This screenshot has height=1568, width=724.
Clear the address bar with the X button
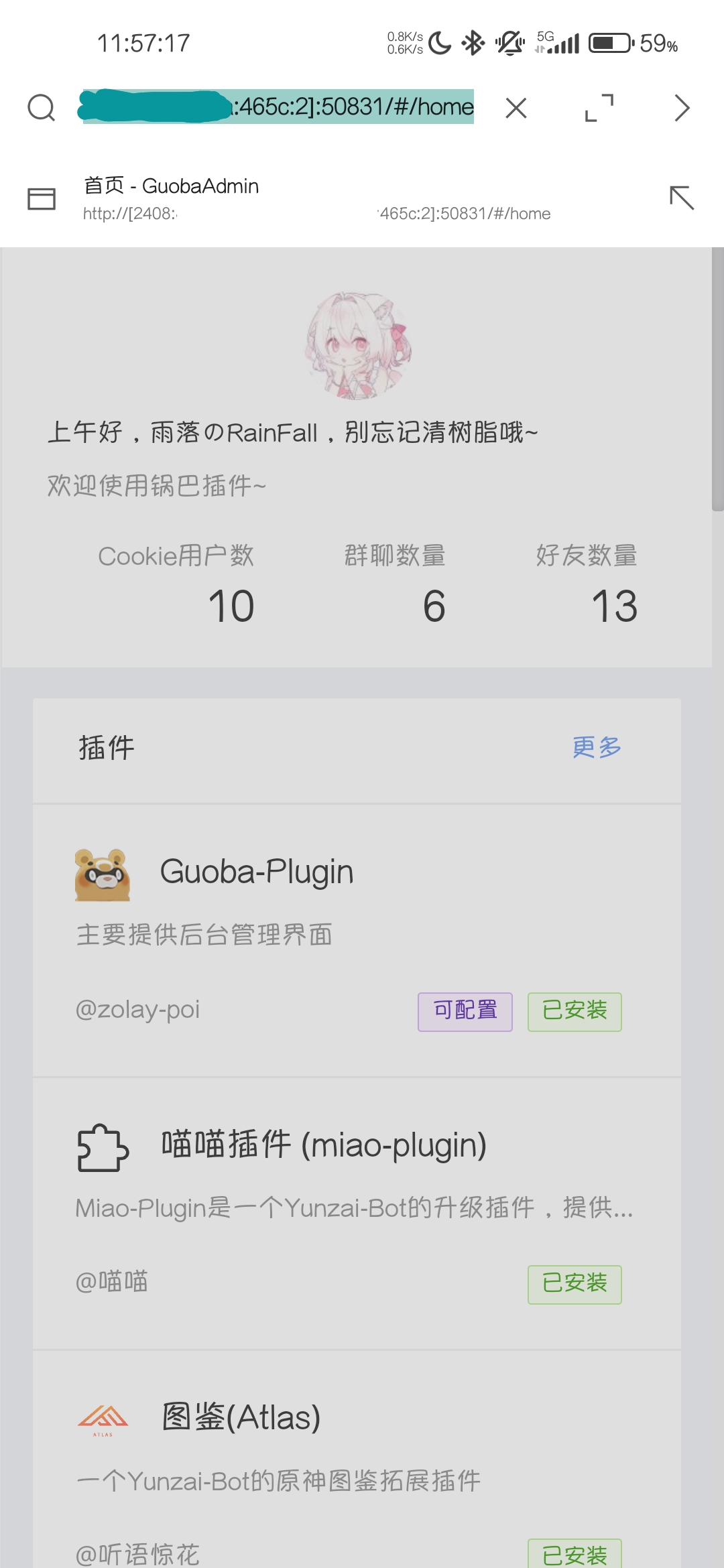[x=515, y=107]
